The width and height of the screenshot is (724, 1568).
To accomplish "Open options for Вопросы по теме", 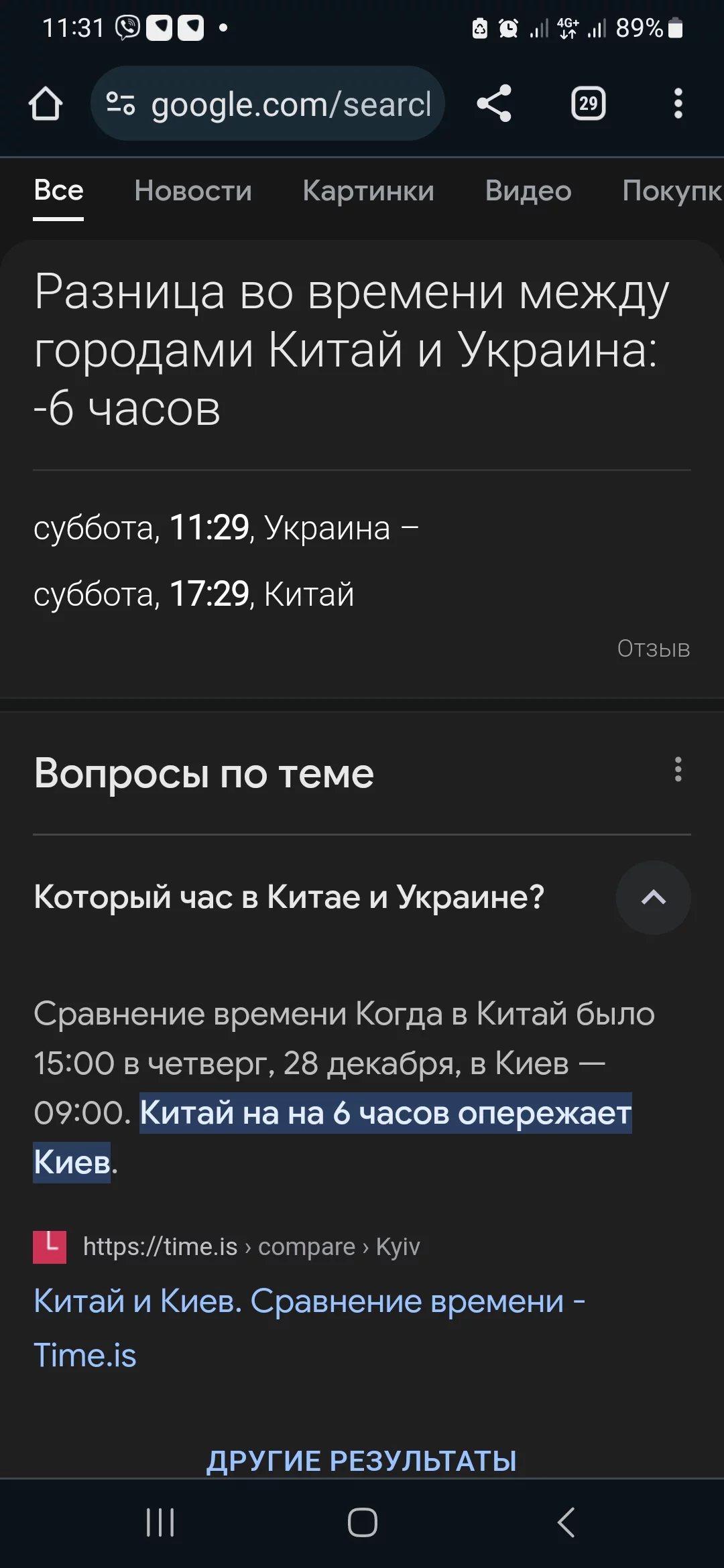I will (x=678, y=769).
